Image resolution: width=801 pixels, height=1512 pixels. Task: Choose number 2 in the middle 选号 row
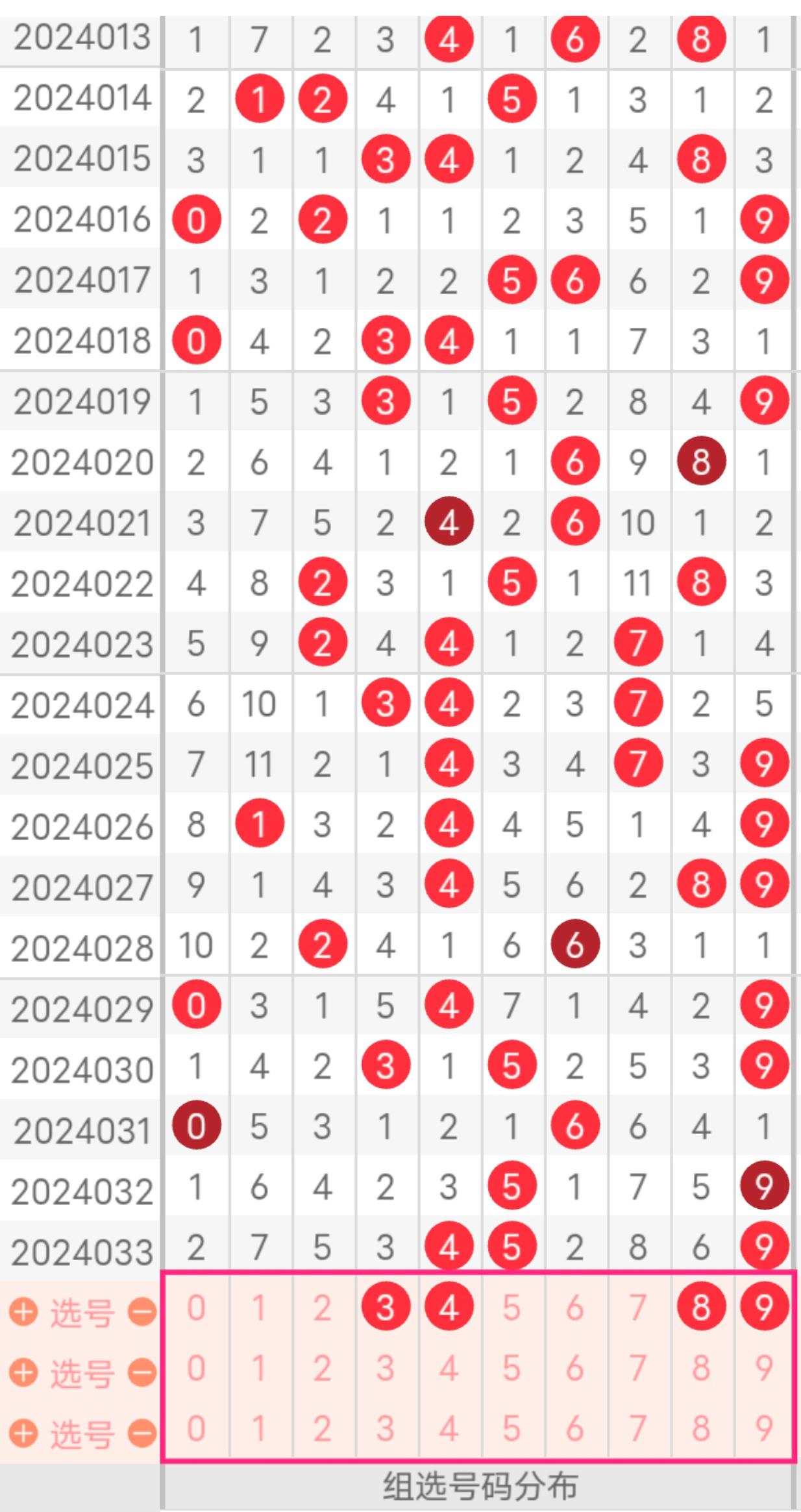[x=322, y=1368]
